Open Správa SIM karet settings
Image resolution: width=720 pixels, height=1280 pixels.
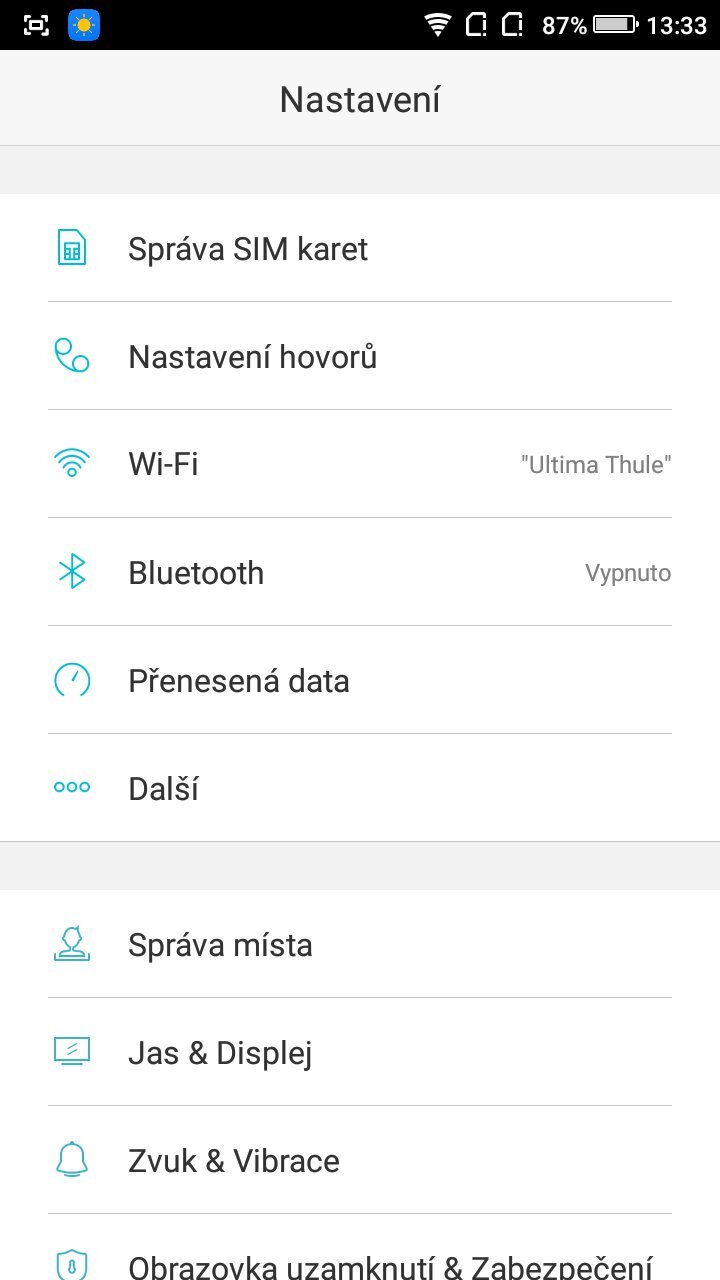(247, 248)
